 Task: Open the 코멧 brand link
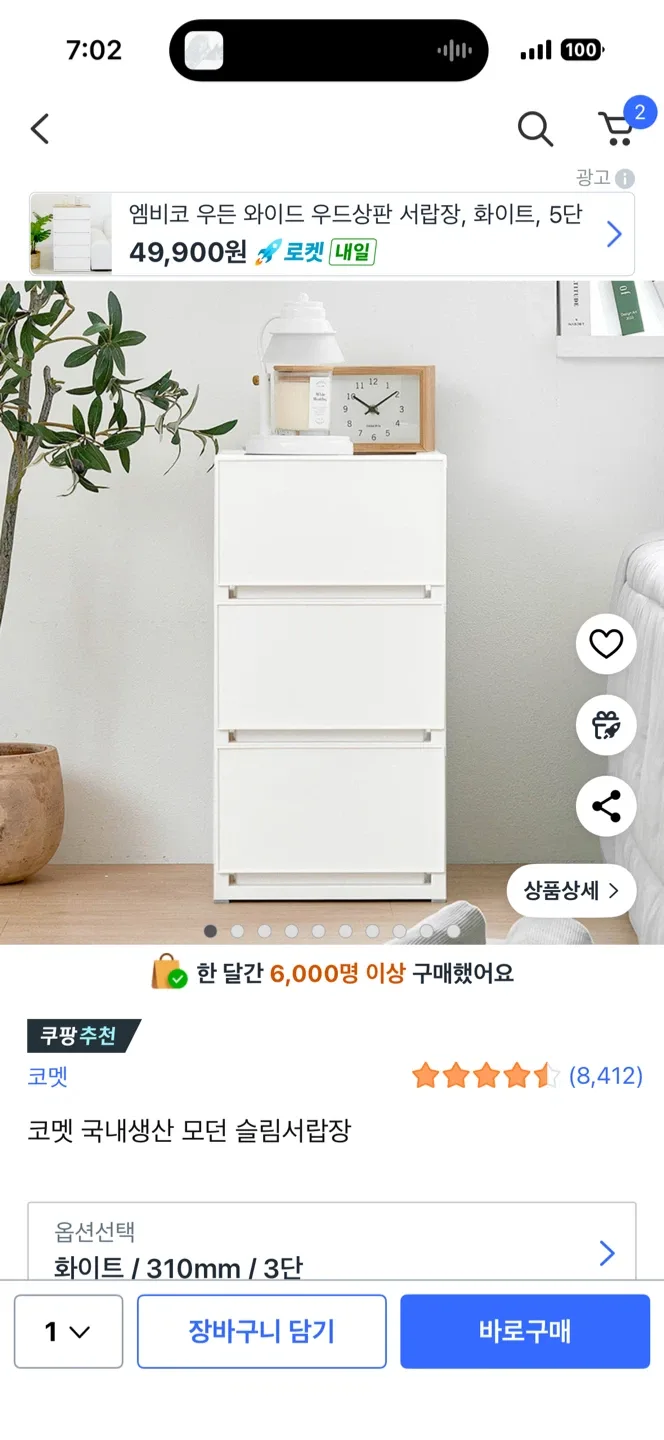[48, 1076]
